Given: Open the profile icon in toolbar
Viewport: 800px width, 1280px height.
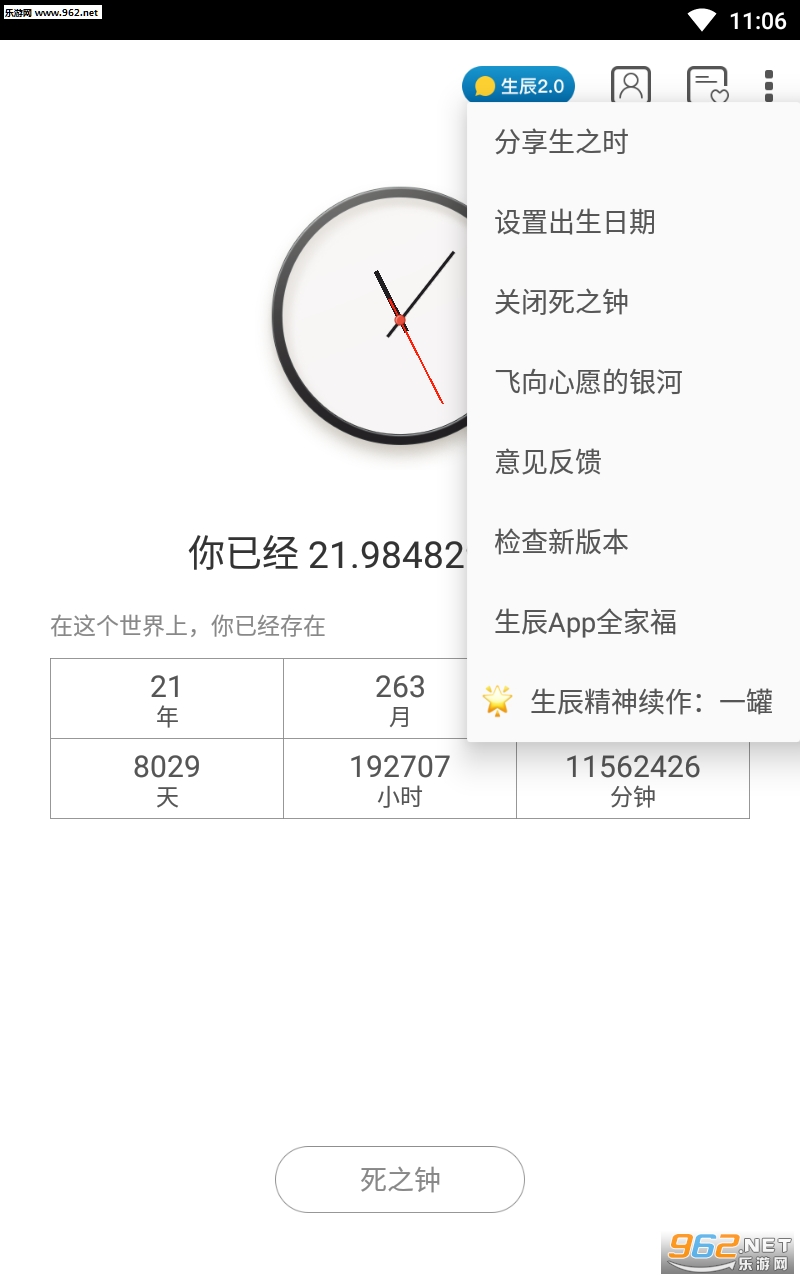Looking at the screenshot, I should tap(631, 86).
